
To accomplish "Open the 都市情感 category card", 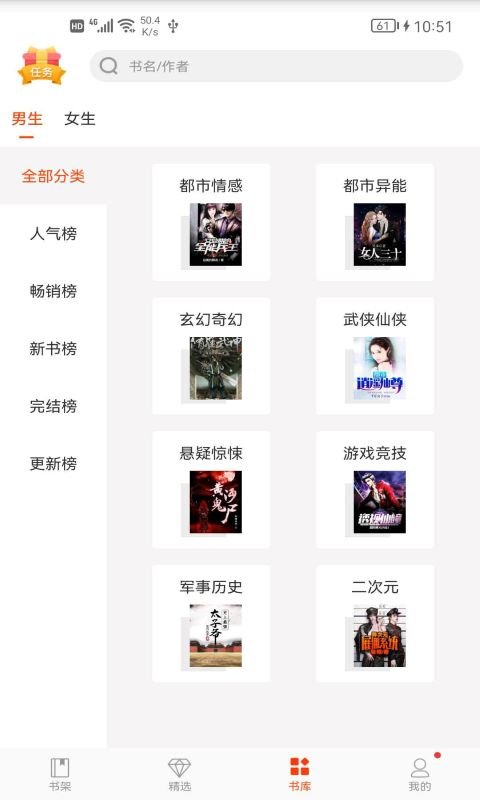I will [x=211, y=222].
